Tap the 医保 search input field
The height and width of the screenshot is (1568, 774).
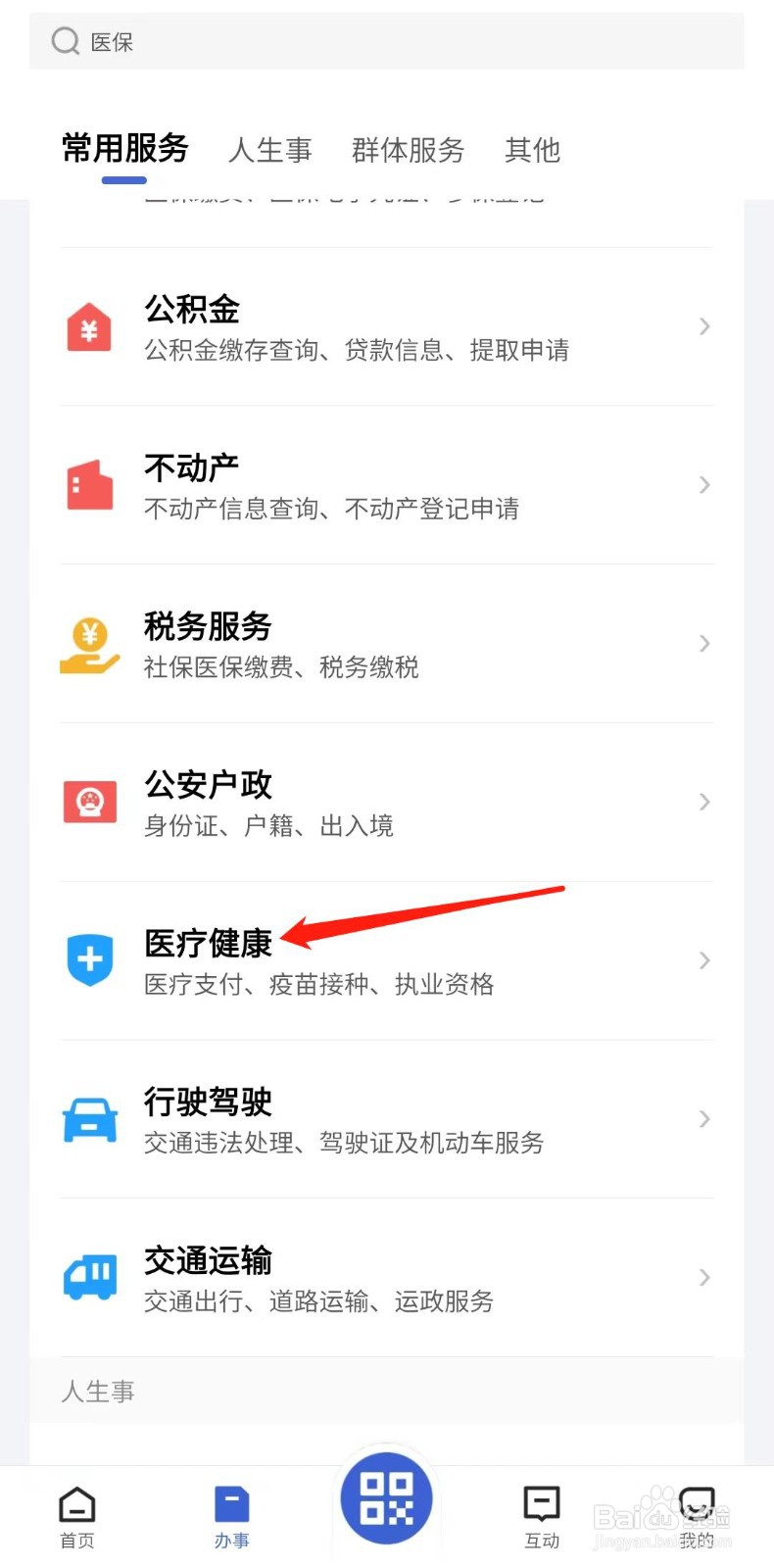(x=294, y=41)
